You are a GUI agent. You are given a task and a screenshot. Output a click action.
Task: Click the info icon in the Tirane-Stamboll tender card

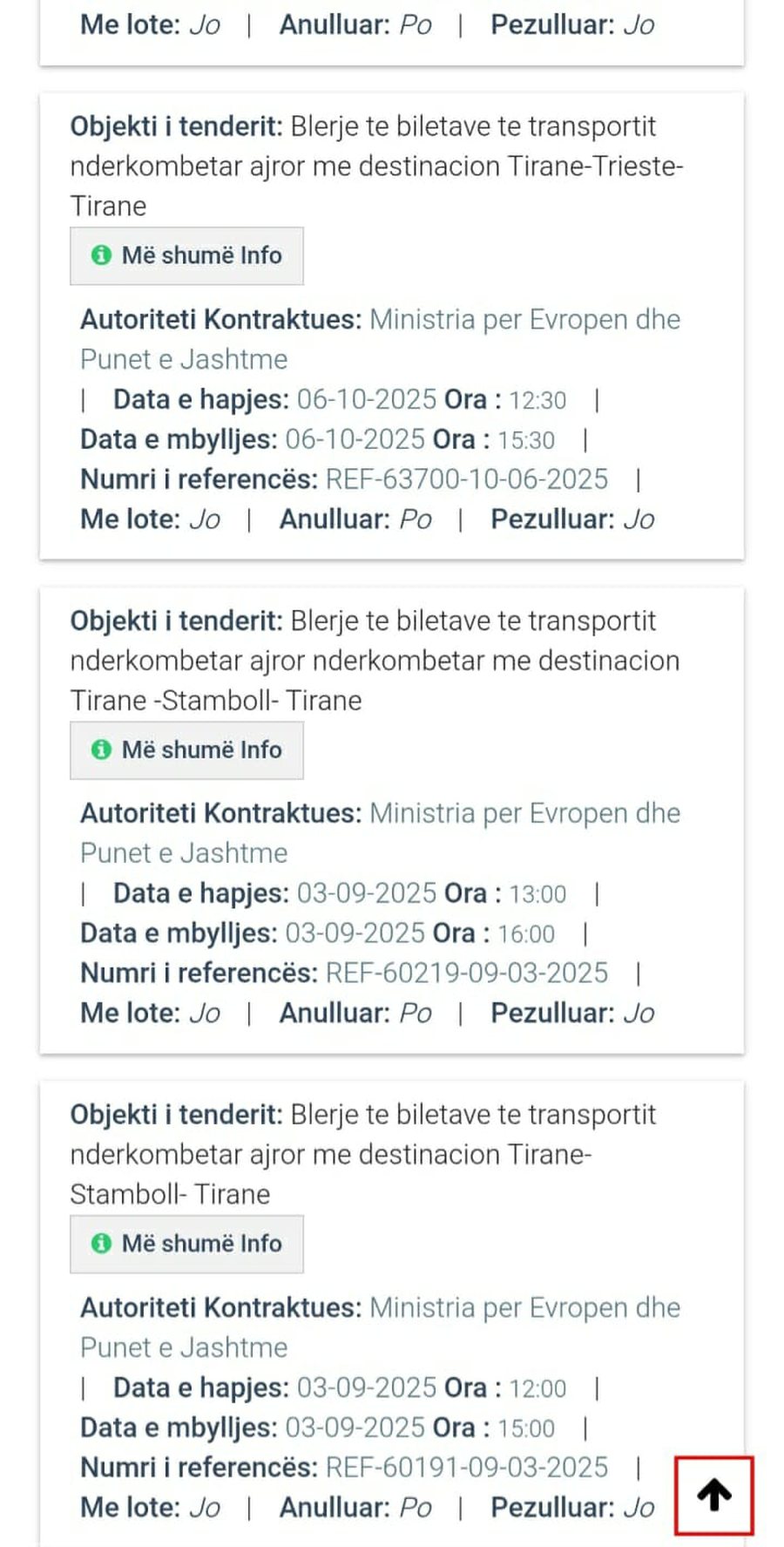coord(102,749)
